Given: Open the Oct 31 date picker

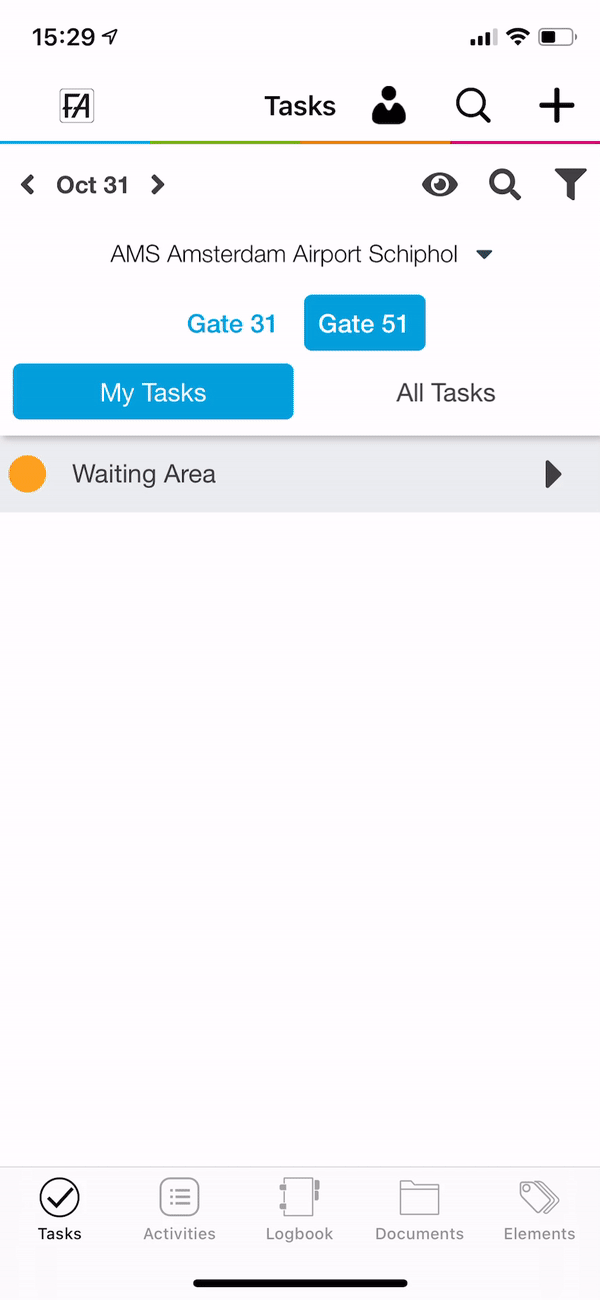Looking at the screenshot, I should [x=92, y=185].
